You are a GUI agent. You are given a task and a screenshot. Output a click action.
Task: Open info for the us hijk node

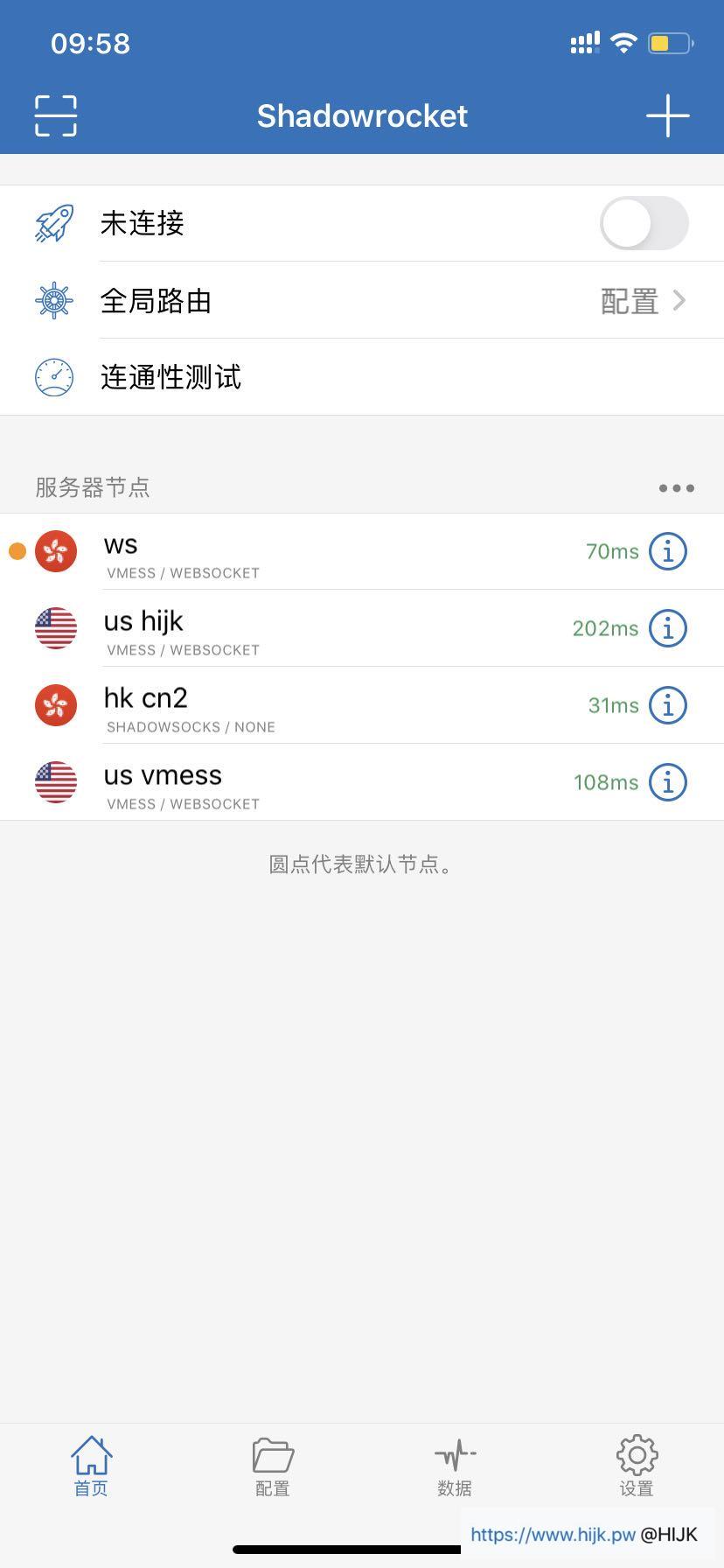tap(668, 629)
